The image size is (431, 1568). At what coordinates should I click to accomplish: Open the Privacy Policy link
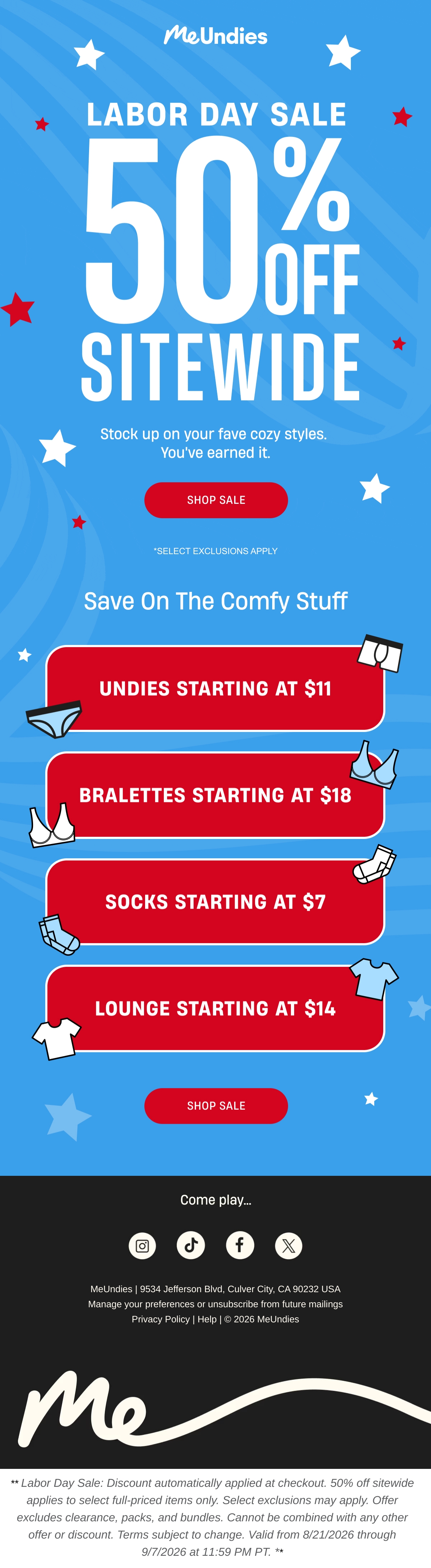coord(161,1319)
